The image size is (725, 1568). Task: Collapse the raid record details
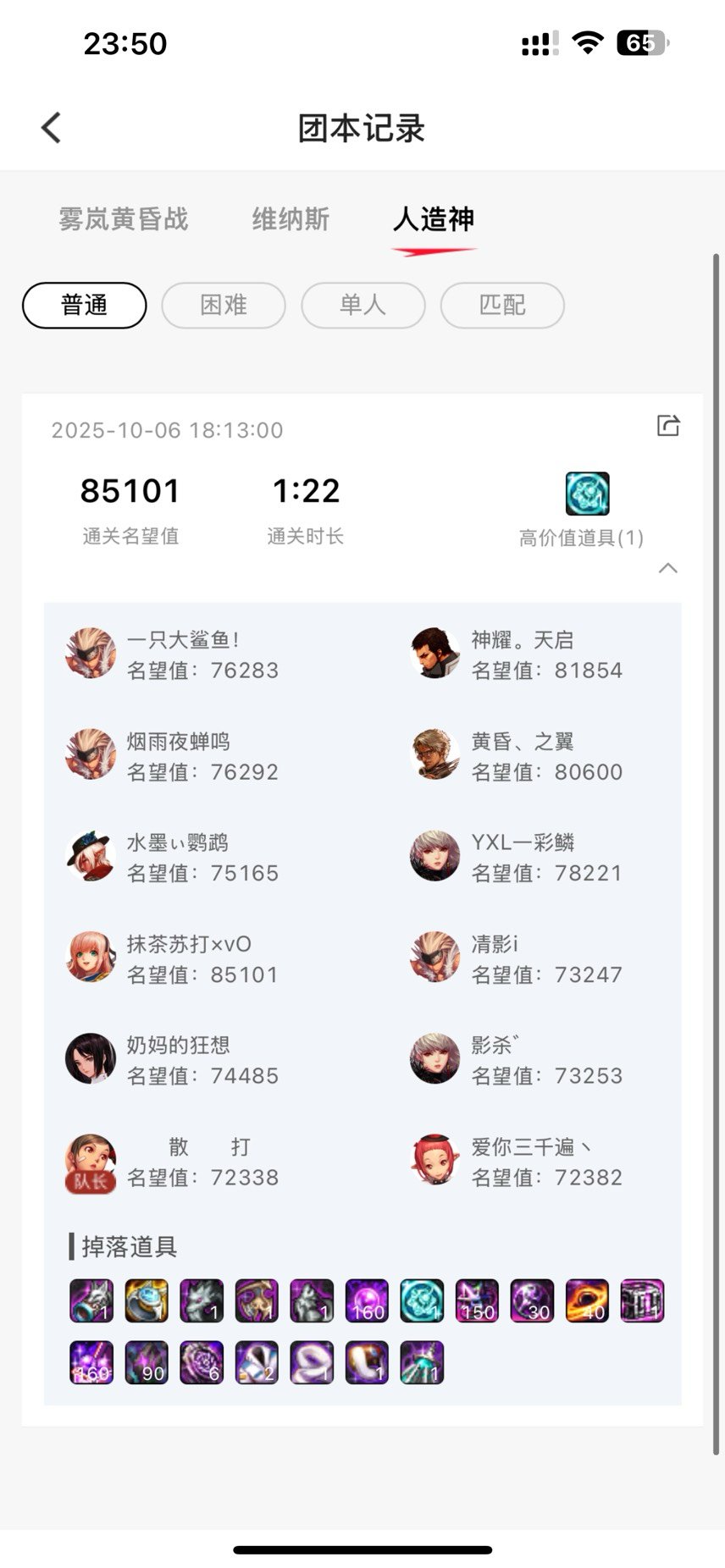click(x=668, y=568)
